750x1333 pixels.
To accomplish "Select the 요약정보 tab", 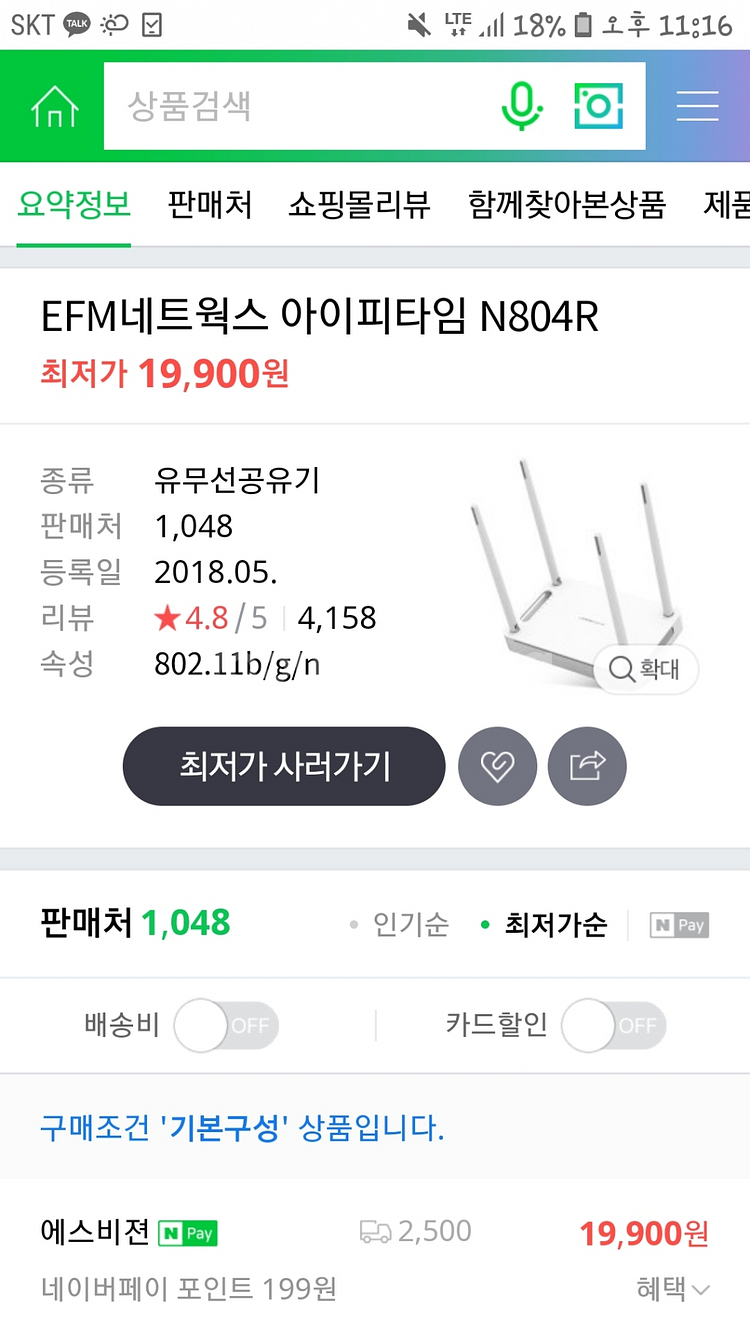I will (x=74, y=205).
